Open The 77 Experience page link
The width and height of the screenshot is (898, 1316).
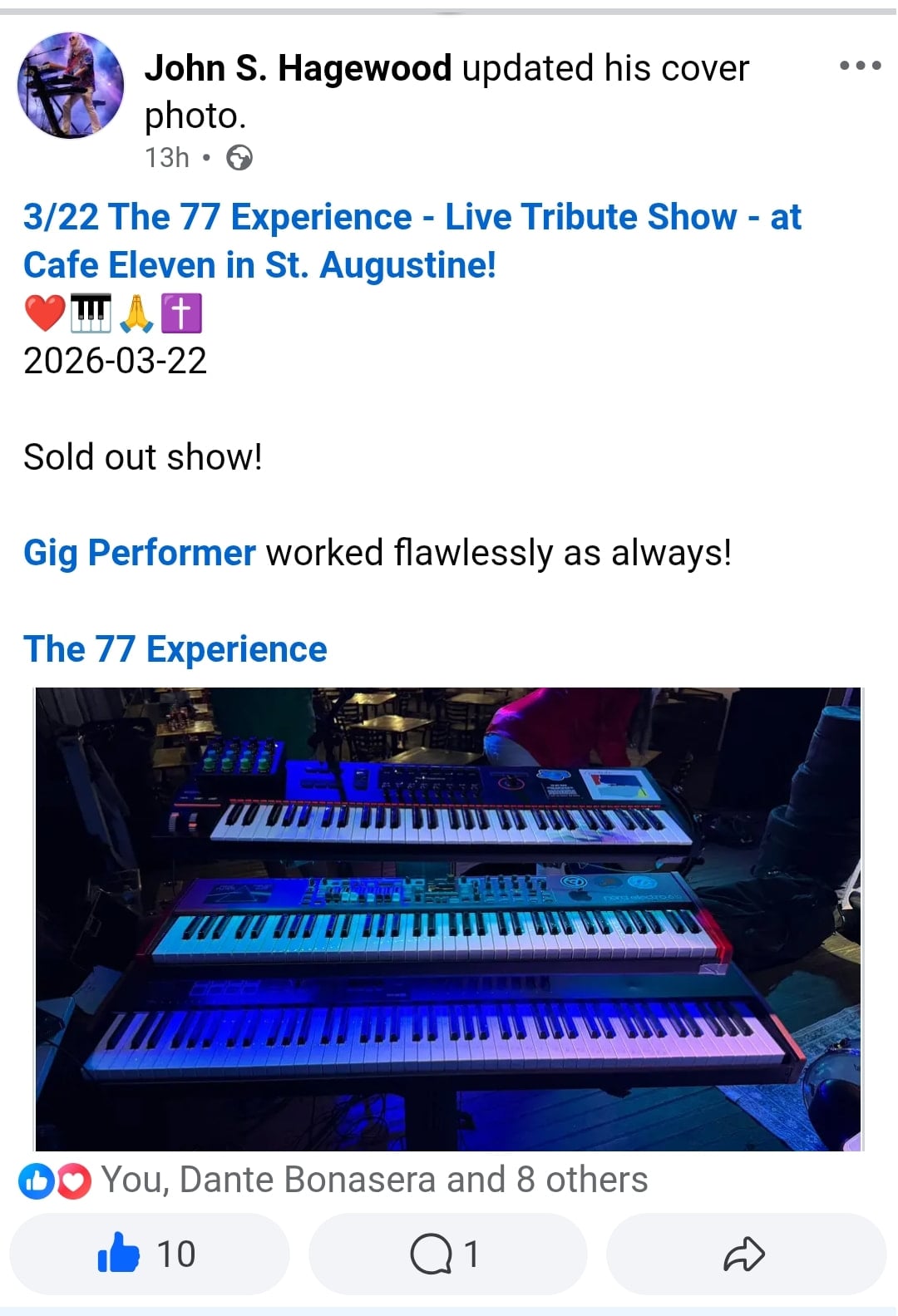[175, 650]
